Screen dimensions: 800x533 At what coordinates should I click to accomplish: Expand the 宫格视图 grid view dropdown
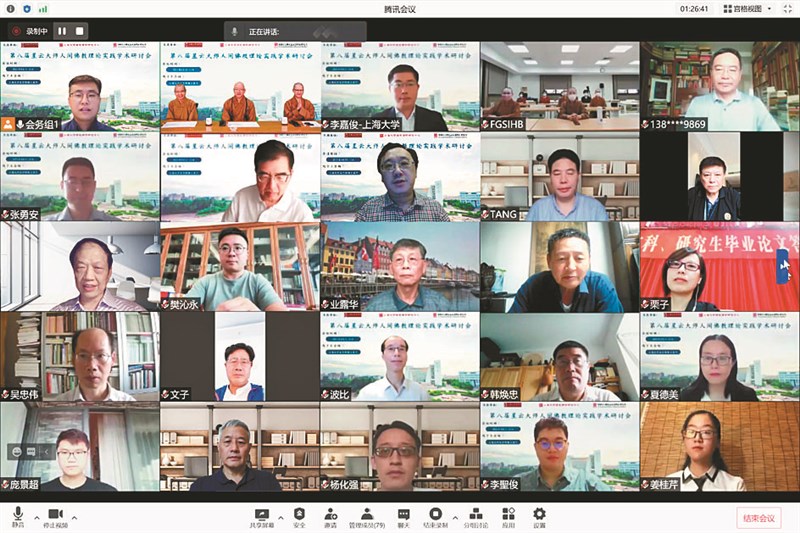click(747, 8)
